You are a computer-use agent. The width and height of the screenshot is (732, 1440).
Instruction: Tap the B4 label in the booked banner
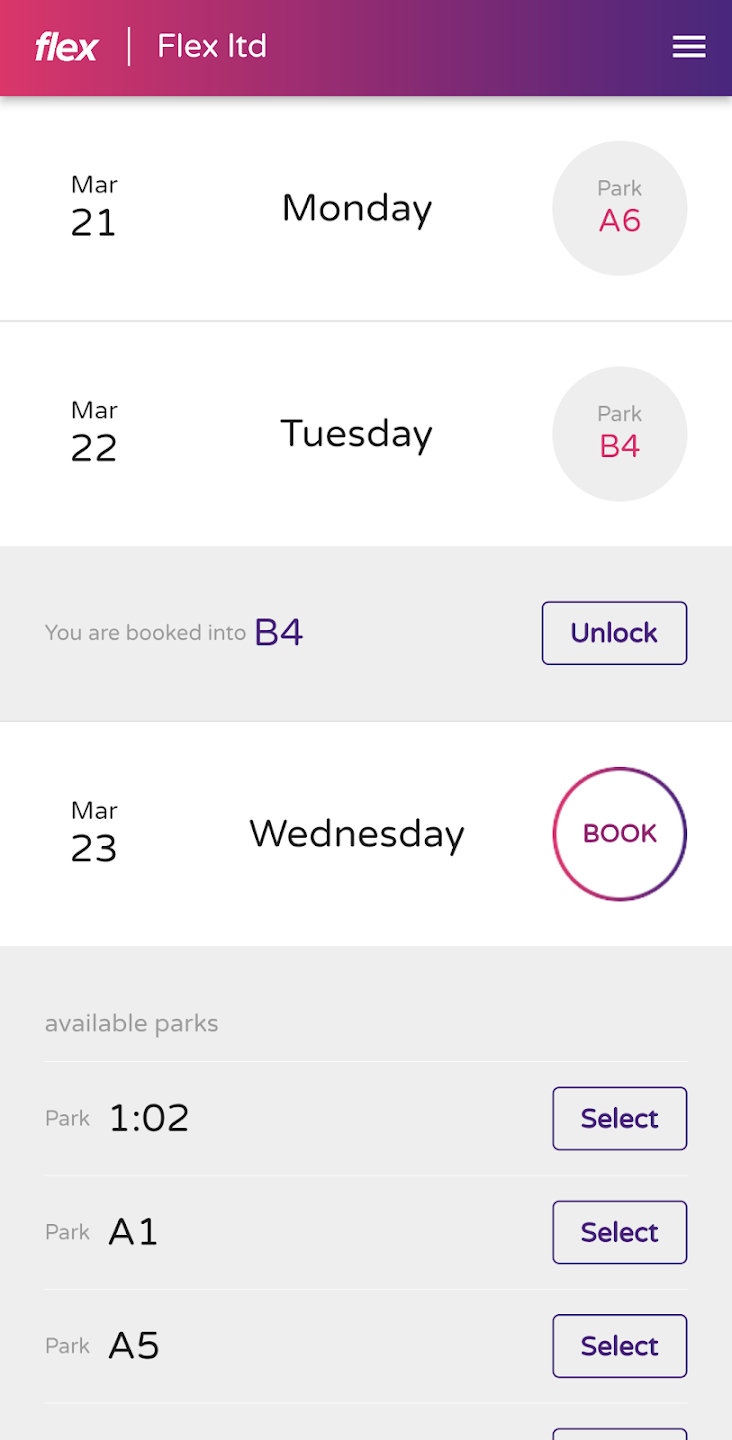click(280, 631)
